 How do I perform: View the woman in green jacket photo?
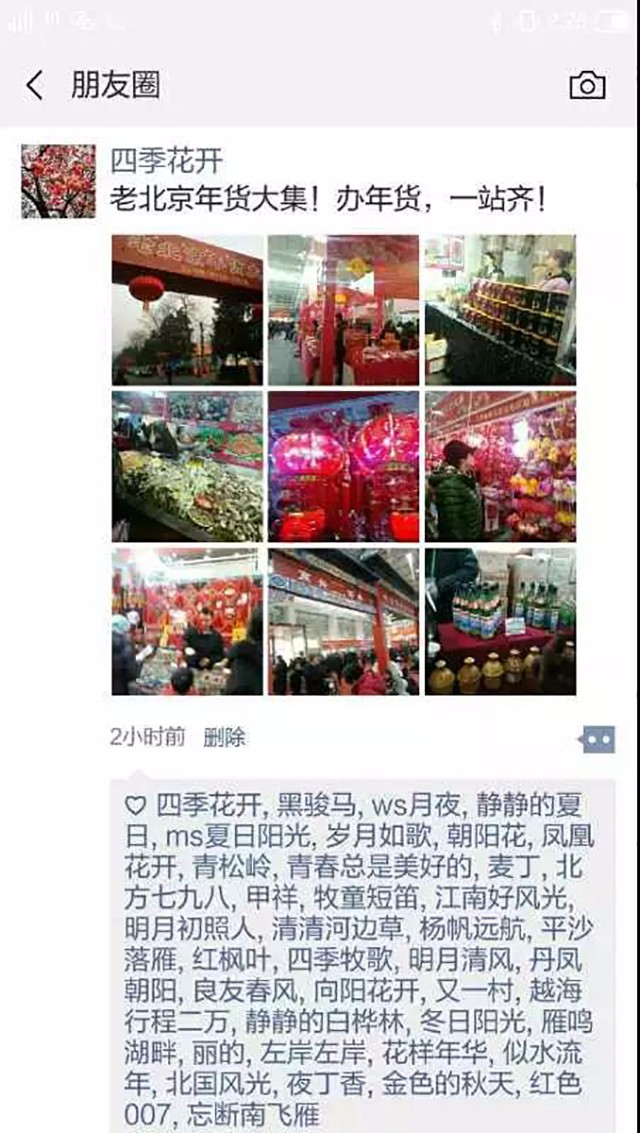500,466
